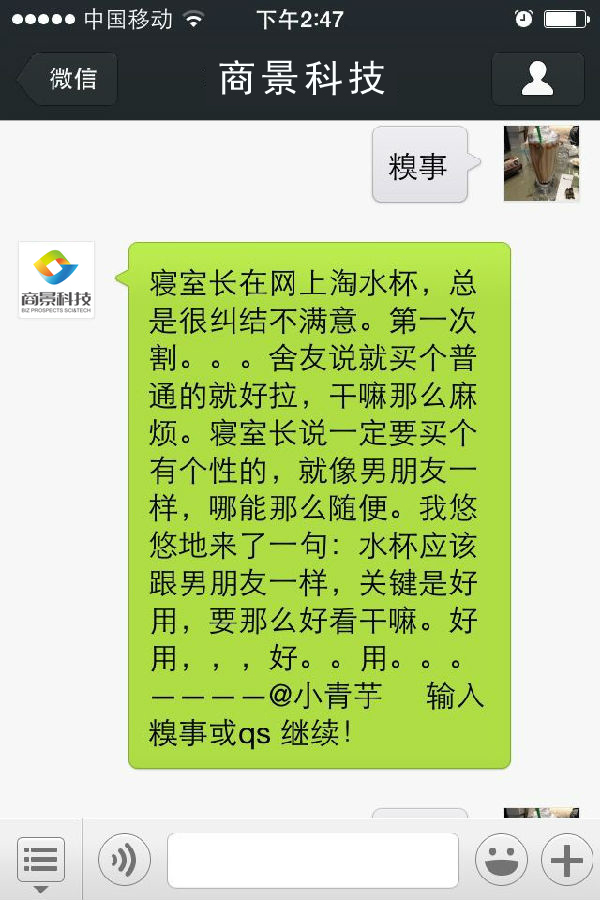Tap the 商景科技 sender avatar
This screenshot has width=600, height=900.
(x=57, y=280)
